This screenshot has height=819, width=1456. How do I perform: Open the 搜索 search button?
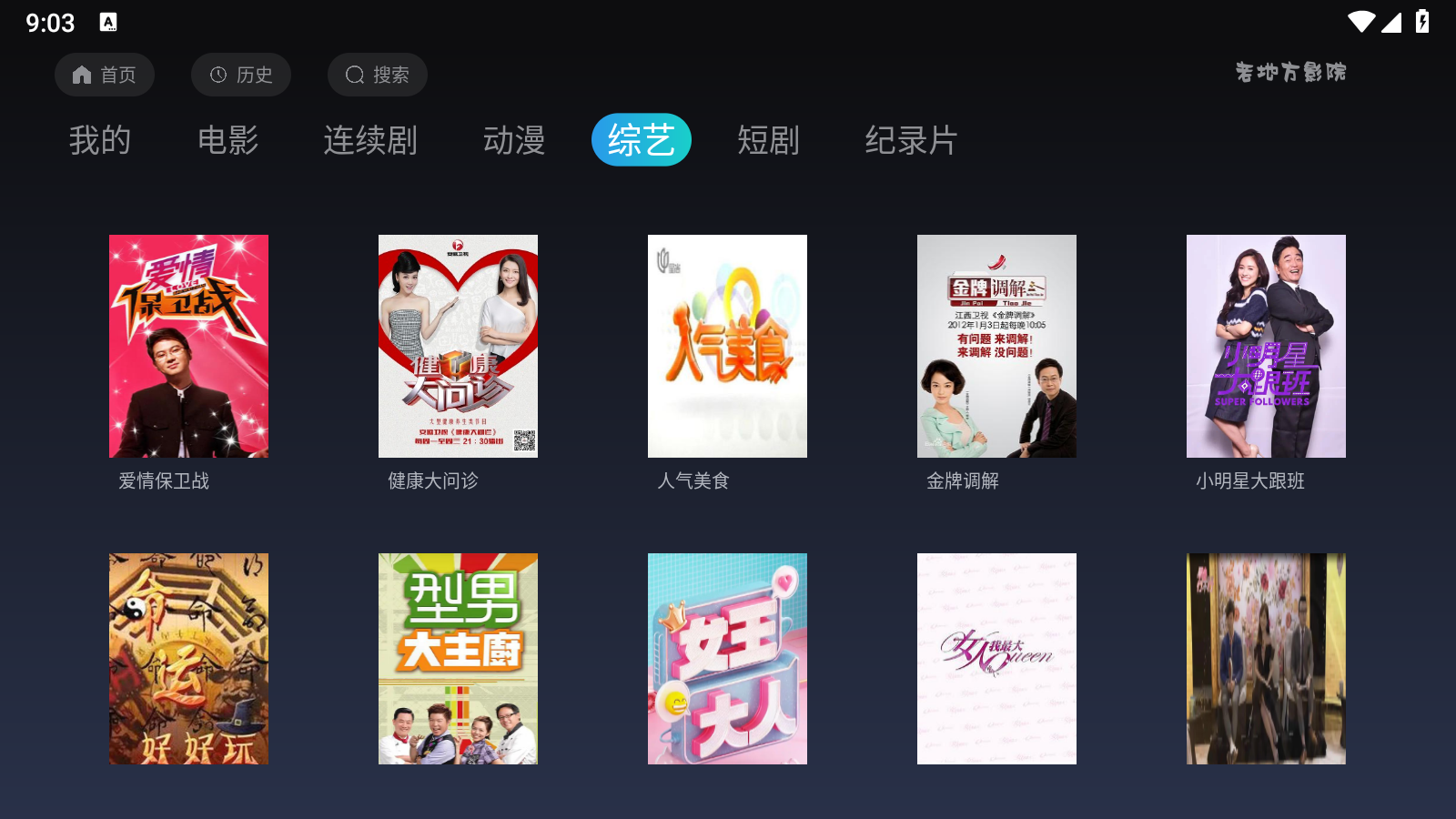[x=377, y=75]
